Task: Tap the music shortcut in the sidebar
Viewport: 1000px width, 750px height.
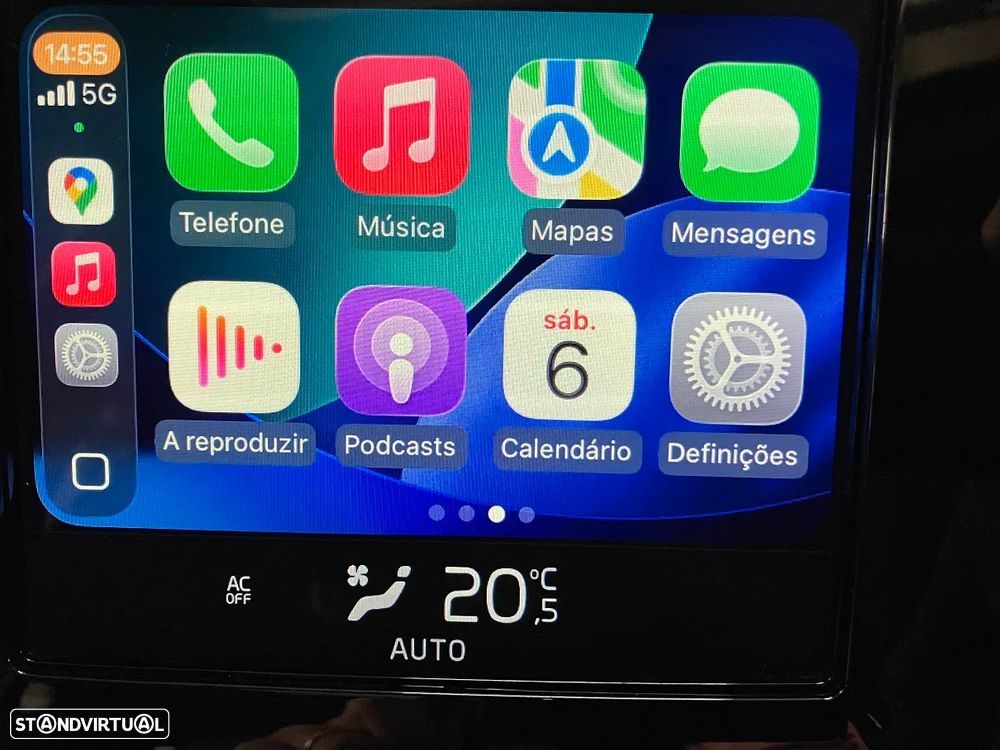Action: coord(84,273)
